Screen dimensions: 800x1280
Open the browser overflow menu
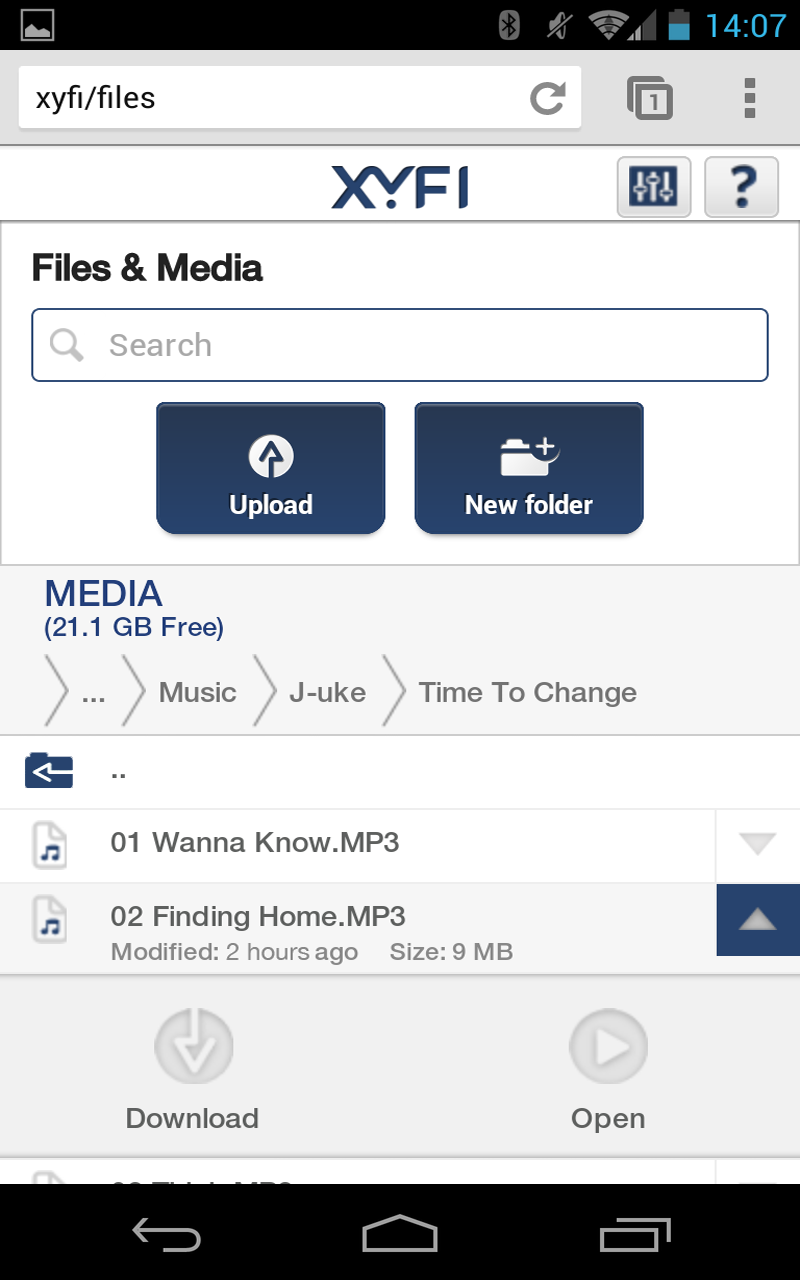(750, 98)
